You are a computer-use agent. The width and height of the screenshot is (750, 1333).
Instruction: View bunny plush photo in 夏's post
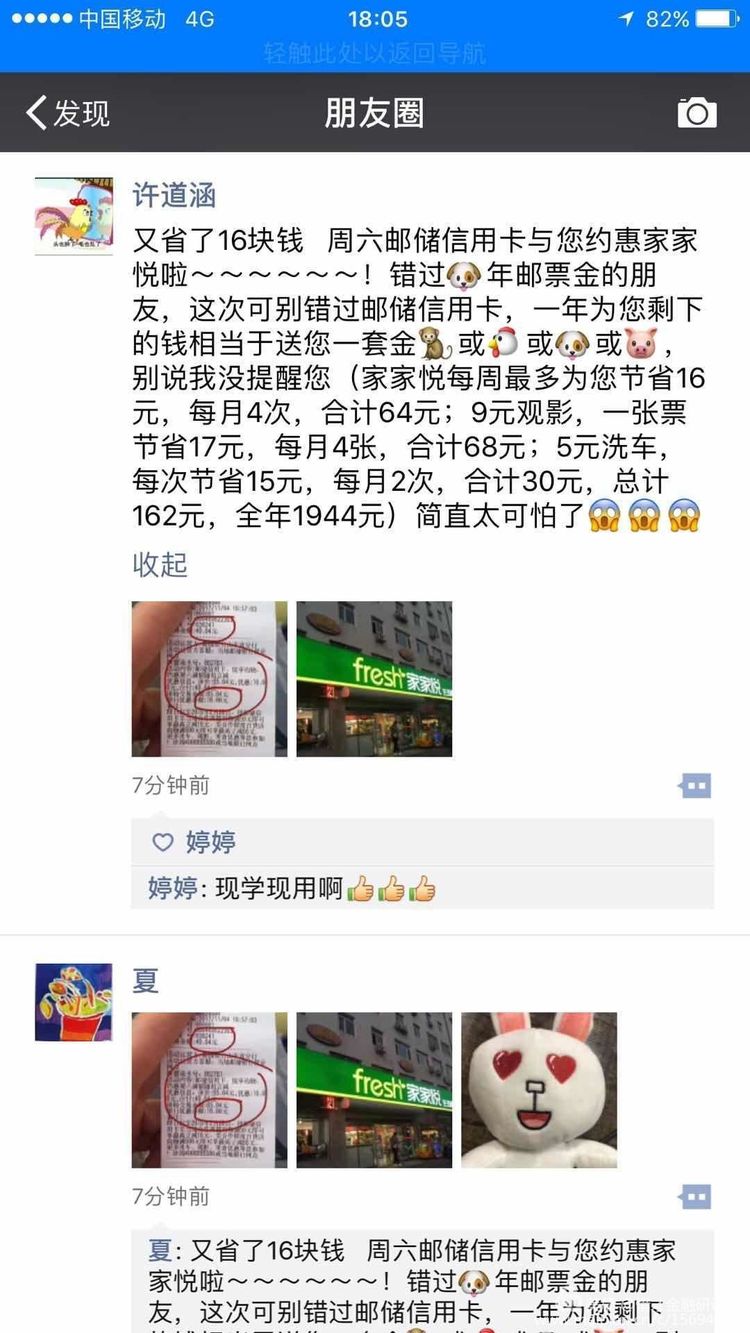pyautogui.click(x=539, y=1090)
